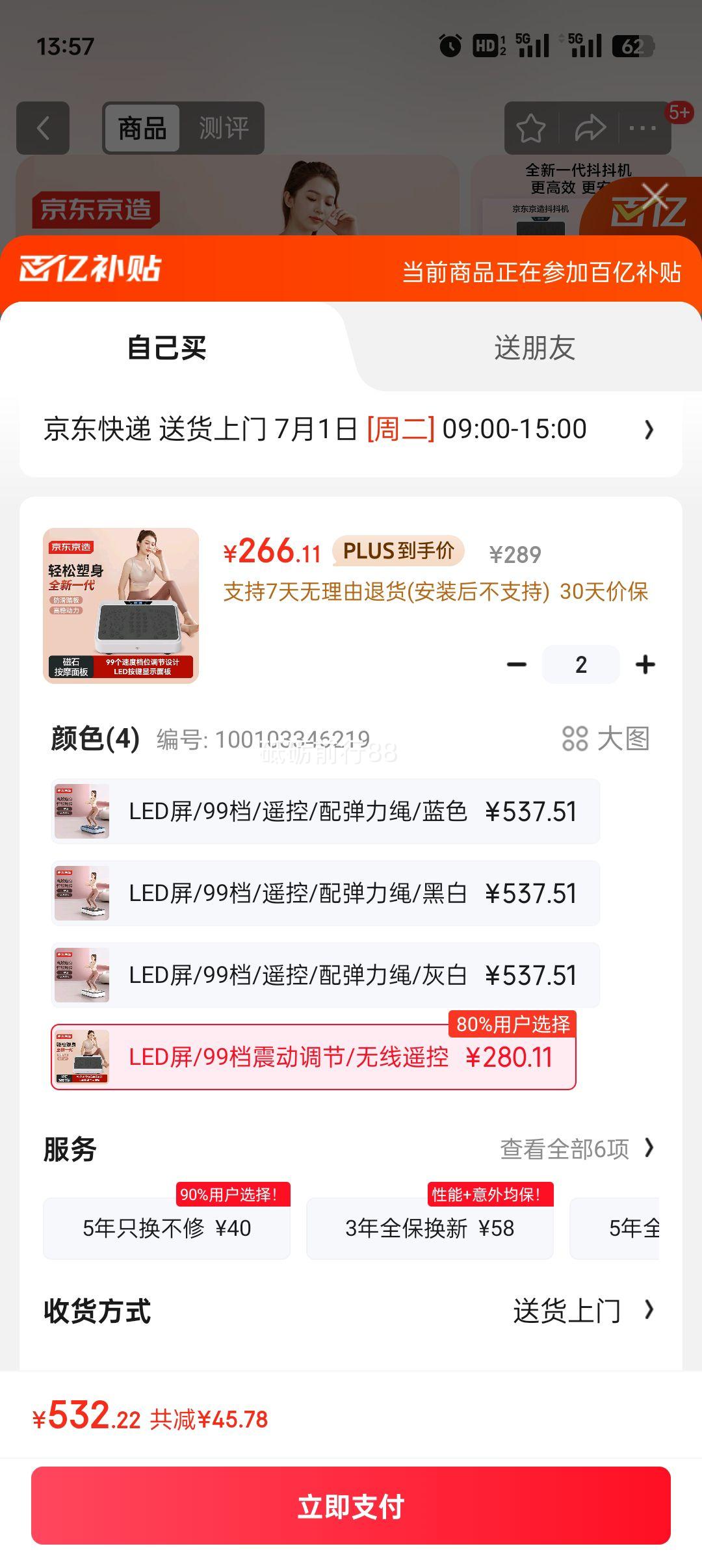
Task: Switch to the 送朋友 tab
Action: click(x=534, y=348)
